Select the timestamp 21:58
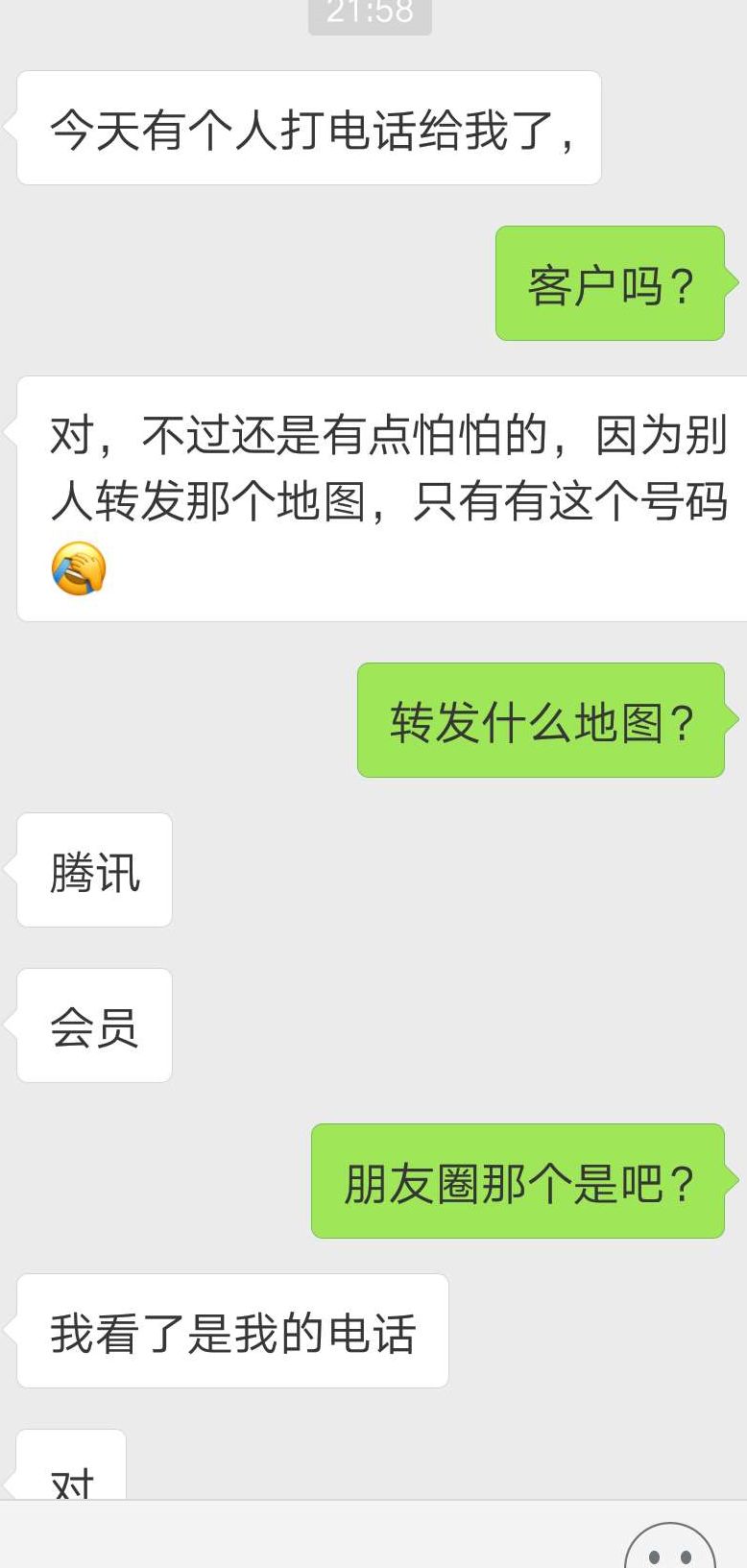747x1568 pixels. click(370, 14)
